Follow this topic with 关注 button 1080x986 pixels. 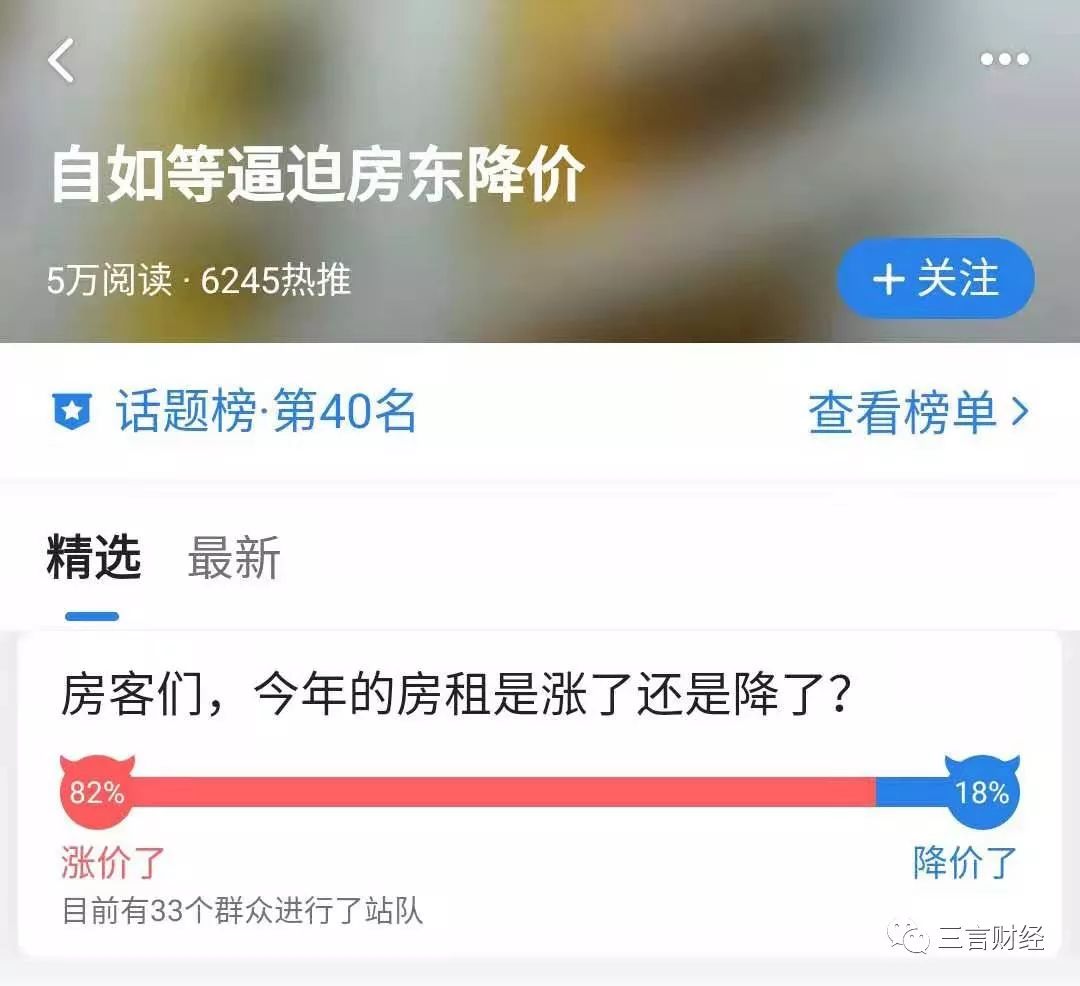[x=936, y=279]
